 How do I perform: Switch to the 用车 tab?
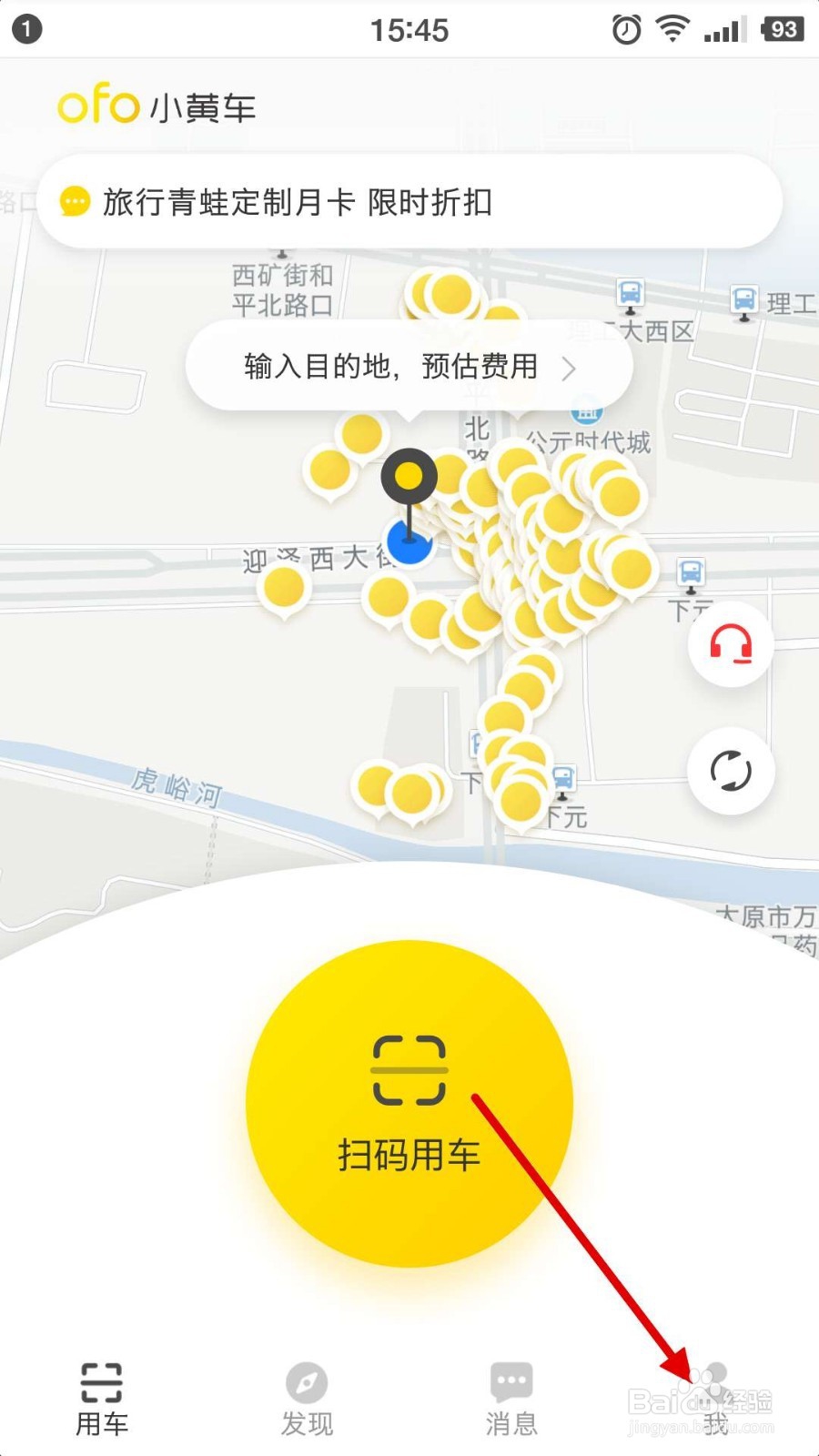(x=102, y=1400)
